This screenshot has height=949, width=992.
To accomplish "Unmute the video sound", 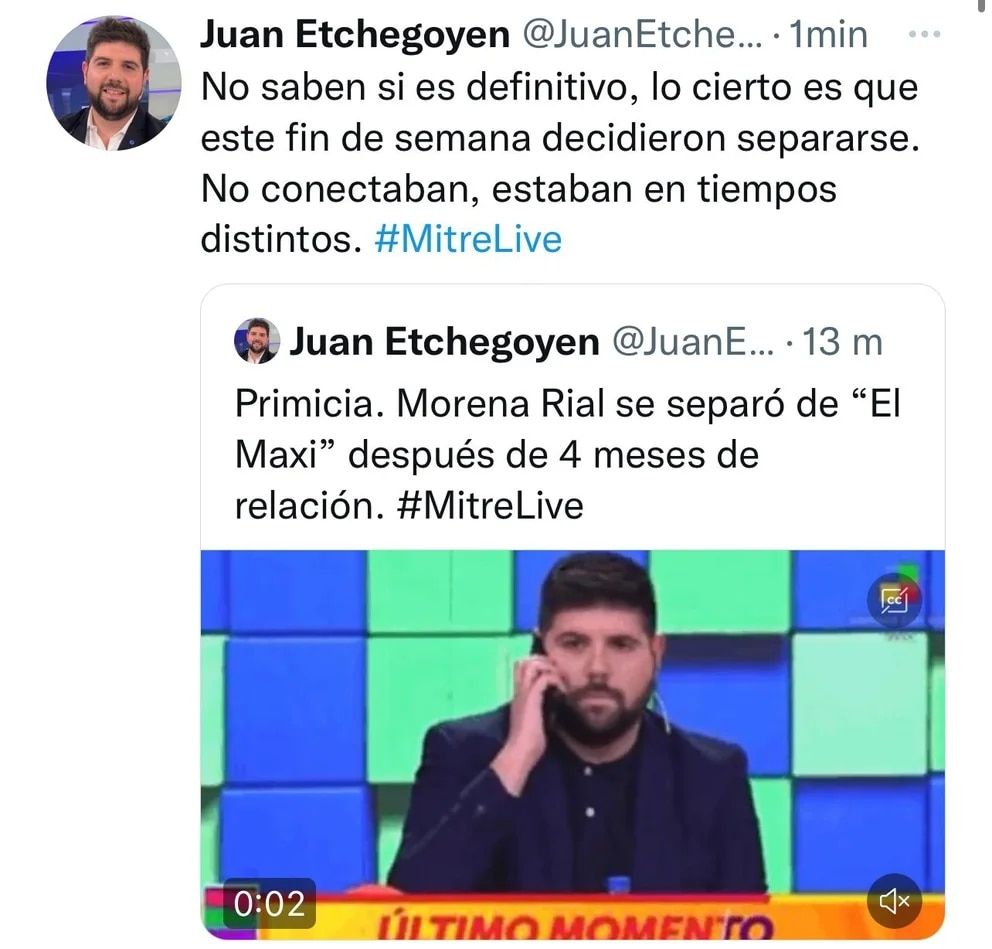I will (x=893, y=901).
